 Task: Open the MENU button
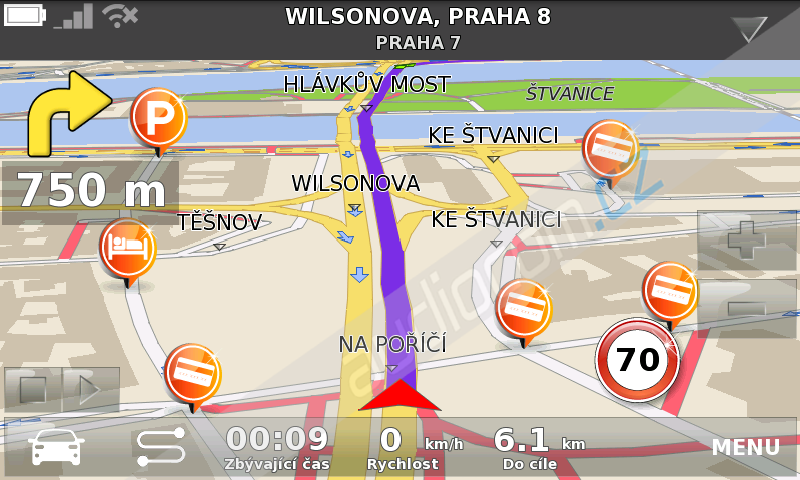(x=745, y=447)
